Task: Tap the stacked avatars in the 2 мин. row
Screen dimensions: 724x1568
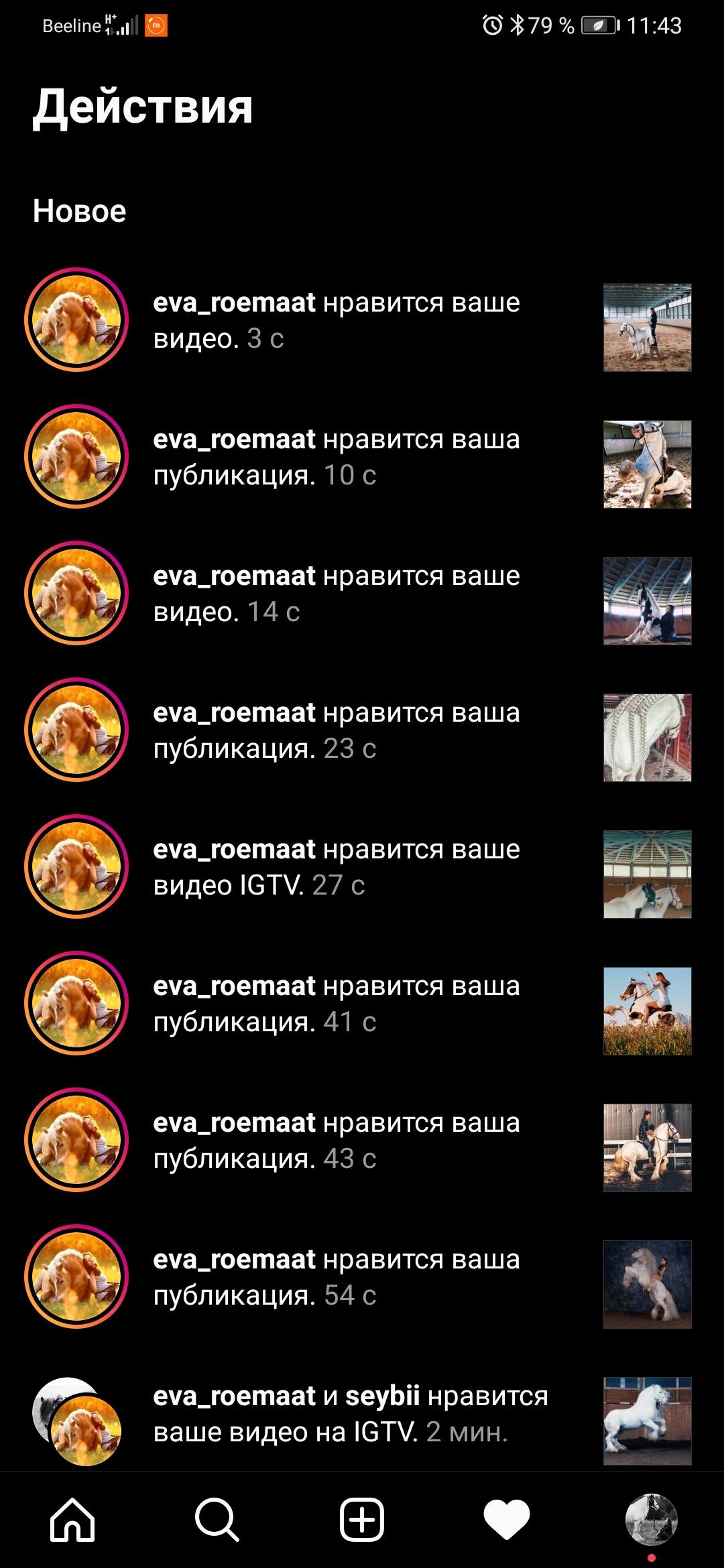Action: click(76, 1421)
